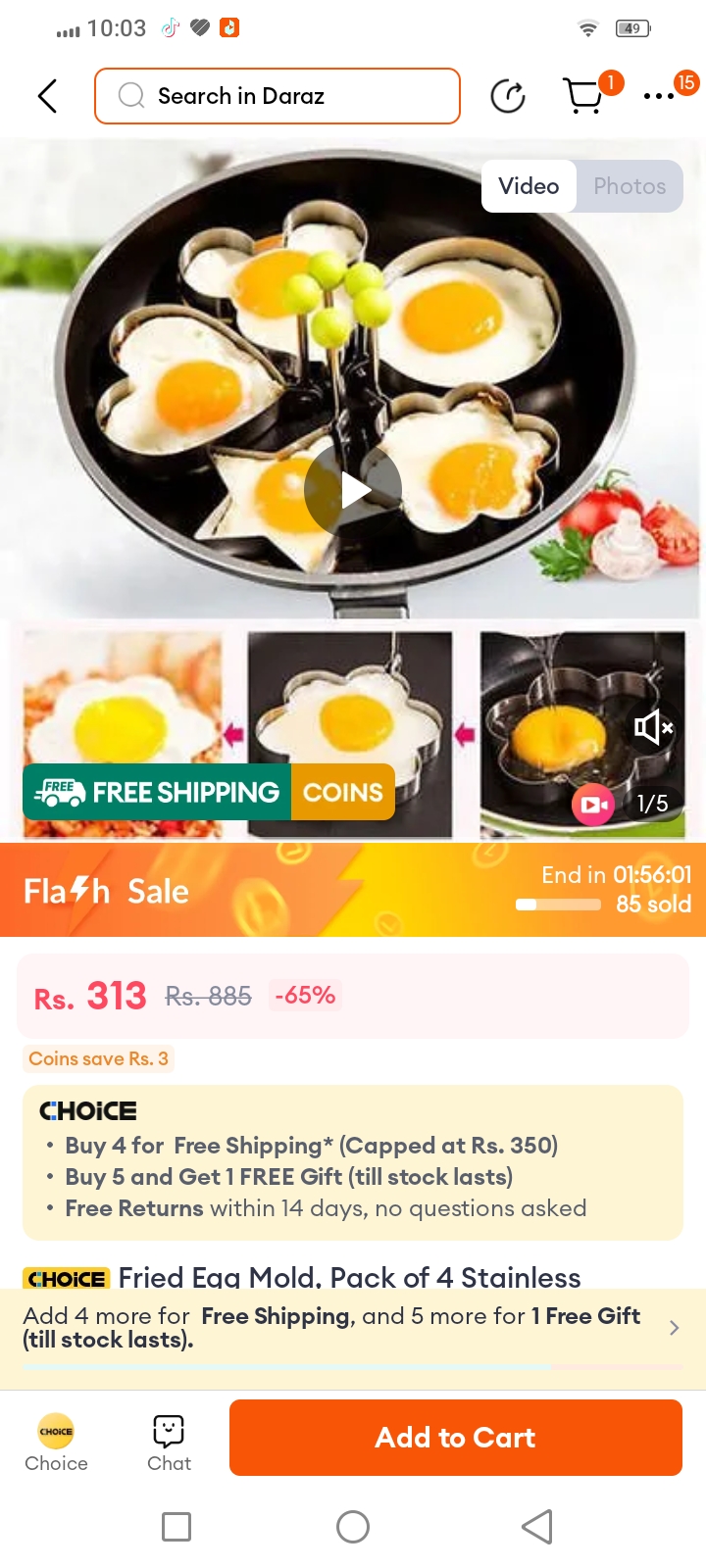Select the Video tab
The height and width of the screenshot is (1568, 706).
point(529,186)
